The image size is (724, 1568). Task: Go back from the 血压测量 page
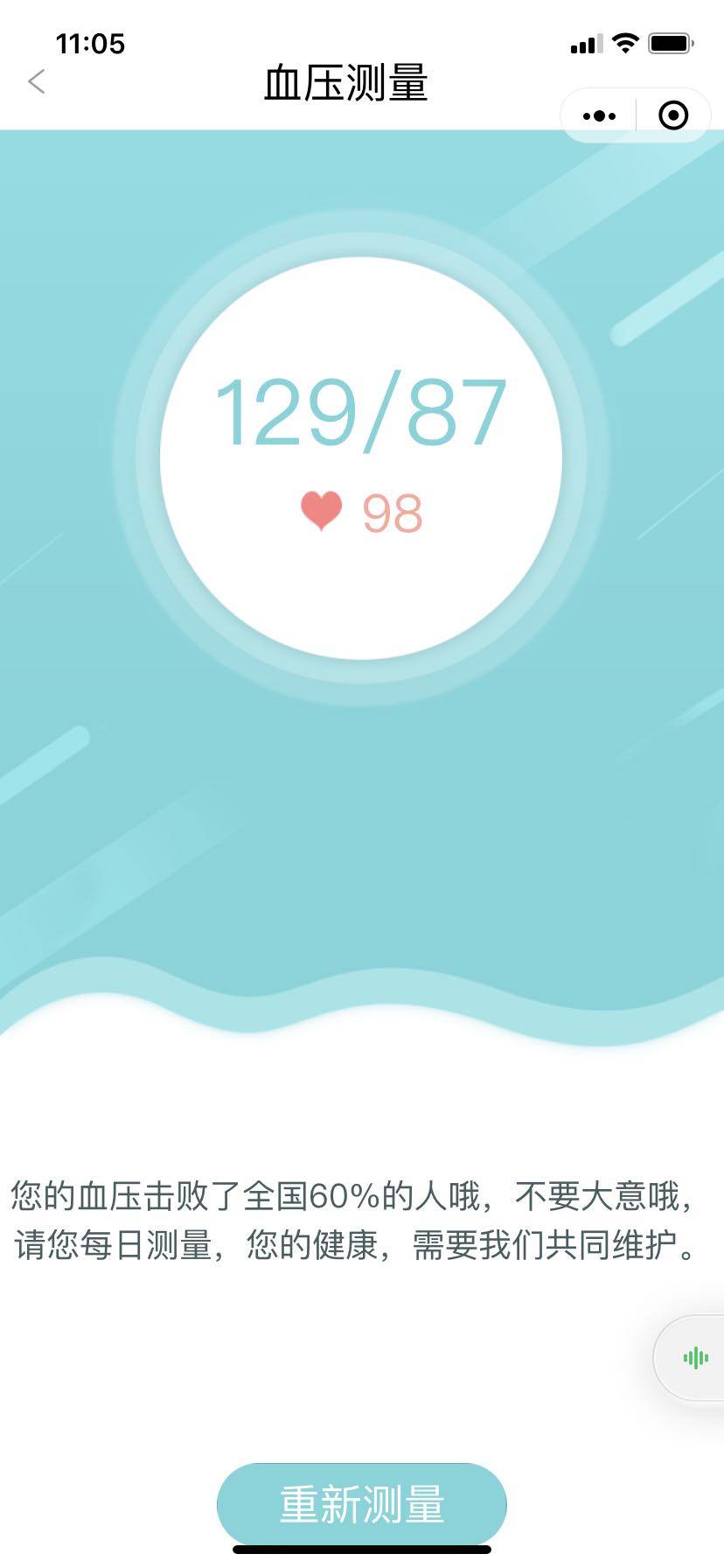[37, 82]
